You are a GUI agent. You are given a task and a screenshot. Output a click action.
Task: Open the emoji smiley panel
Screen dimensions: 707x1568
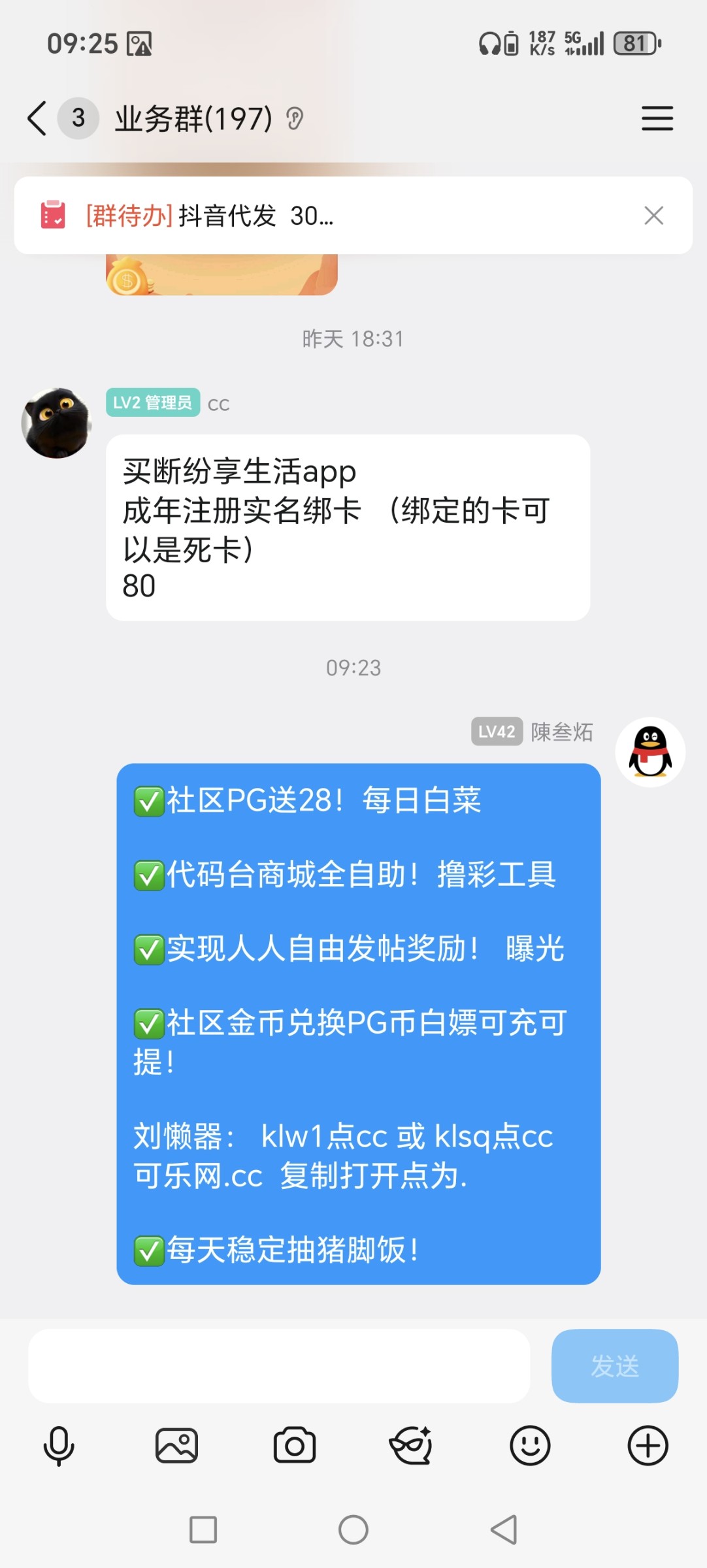pyautogui.click(x=531, y=1445)
